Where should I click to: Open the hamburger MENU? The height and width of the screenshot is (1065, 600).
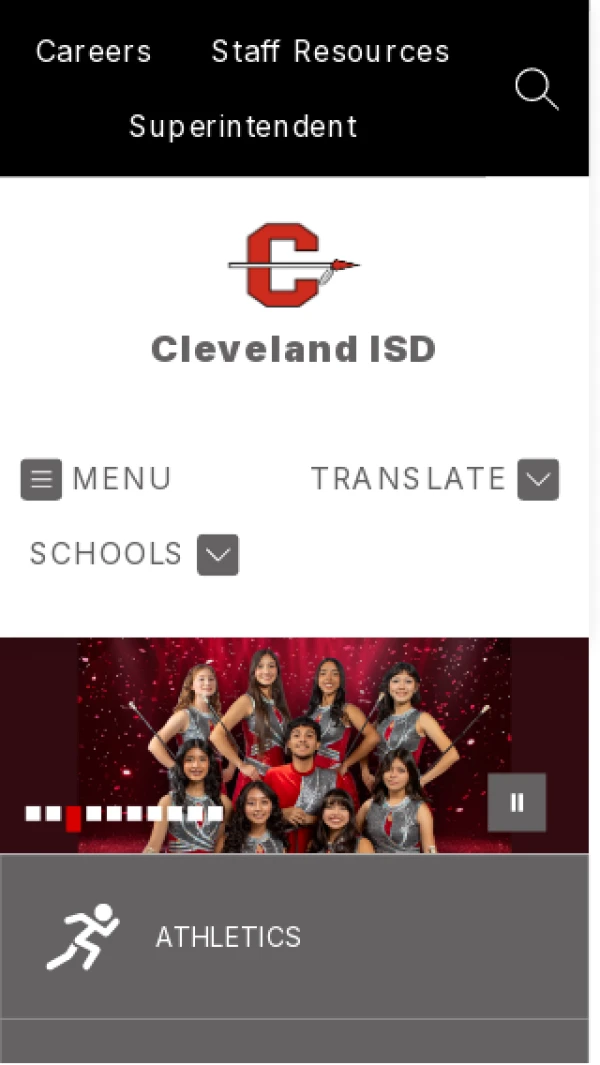tap(96, 479)
